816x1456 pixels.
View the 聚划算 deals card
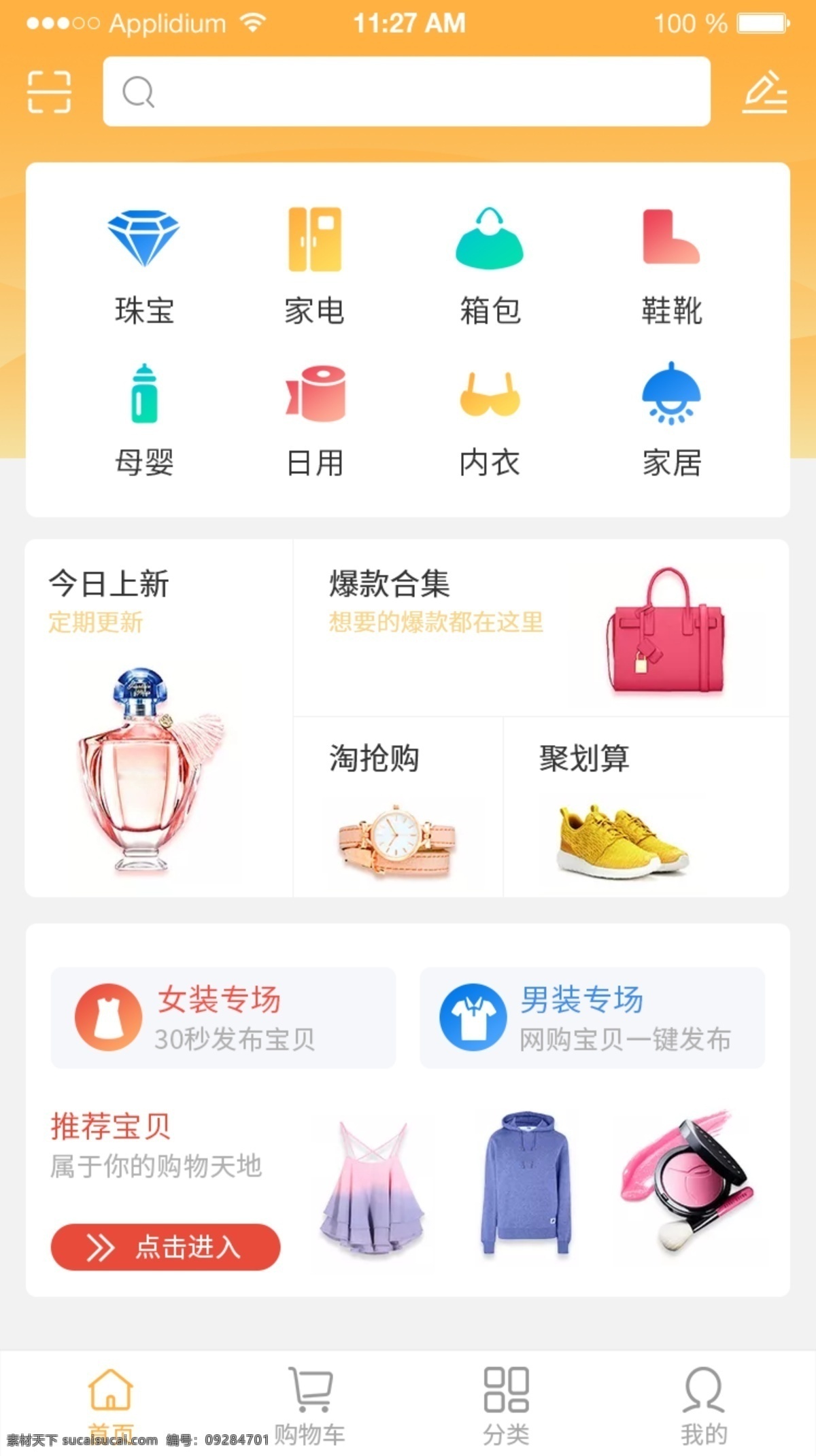646,808
